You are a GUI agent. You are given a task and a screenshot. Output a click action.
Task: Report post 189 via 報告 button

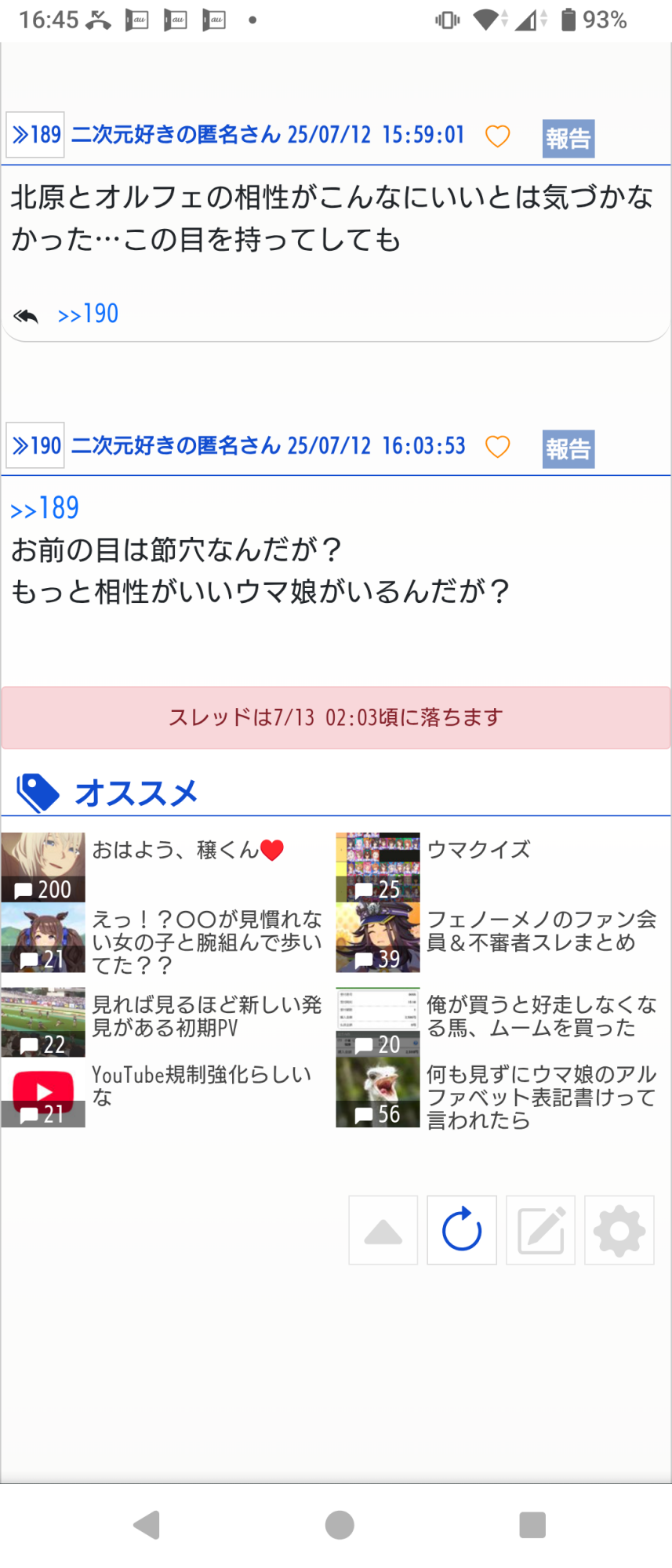[x=568, y=139]
